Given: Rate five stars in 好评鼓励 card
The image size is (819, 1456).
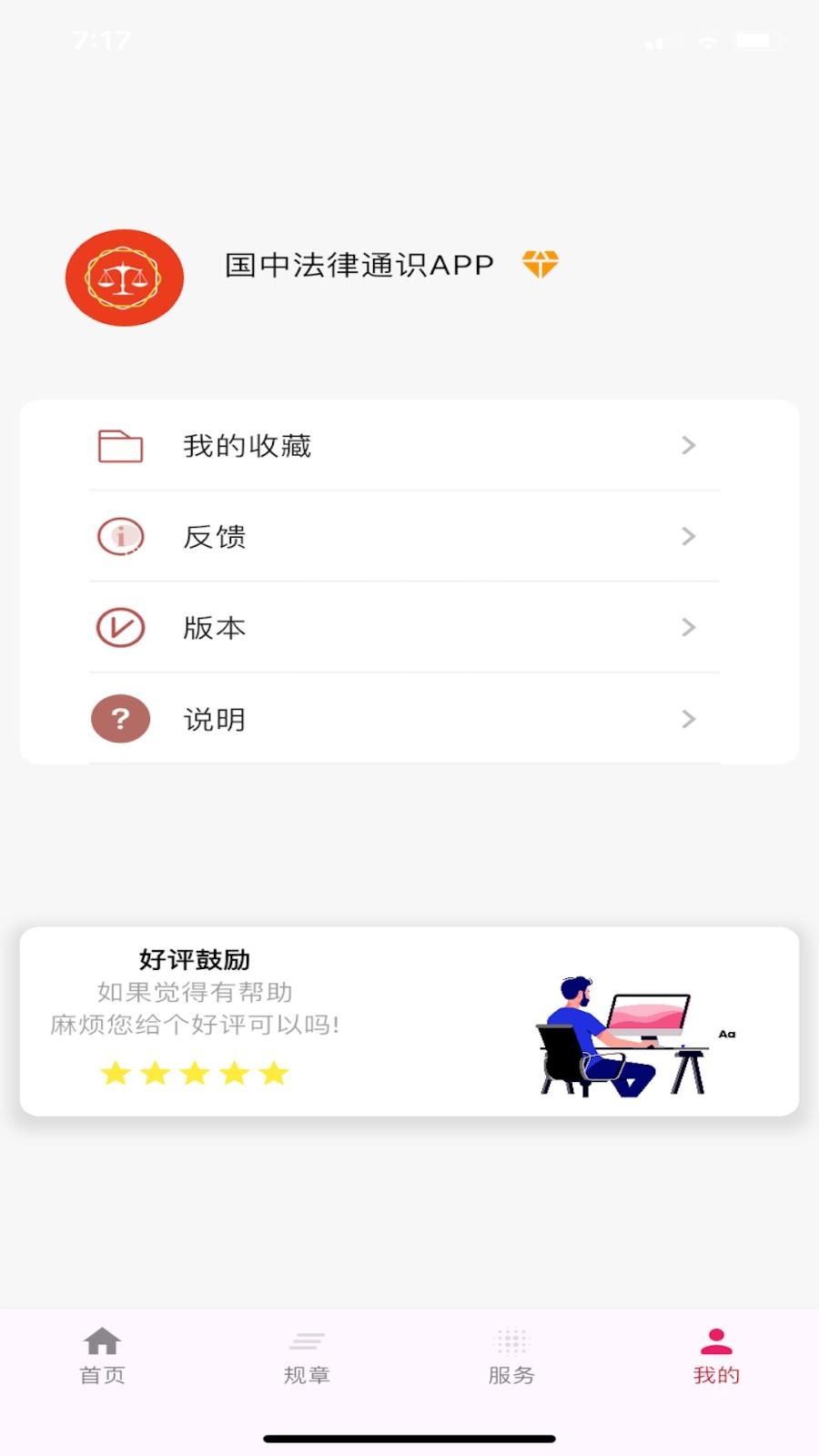Looking at the screenshot, I should coord(194,1074).
